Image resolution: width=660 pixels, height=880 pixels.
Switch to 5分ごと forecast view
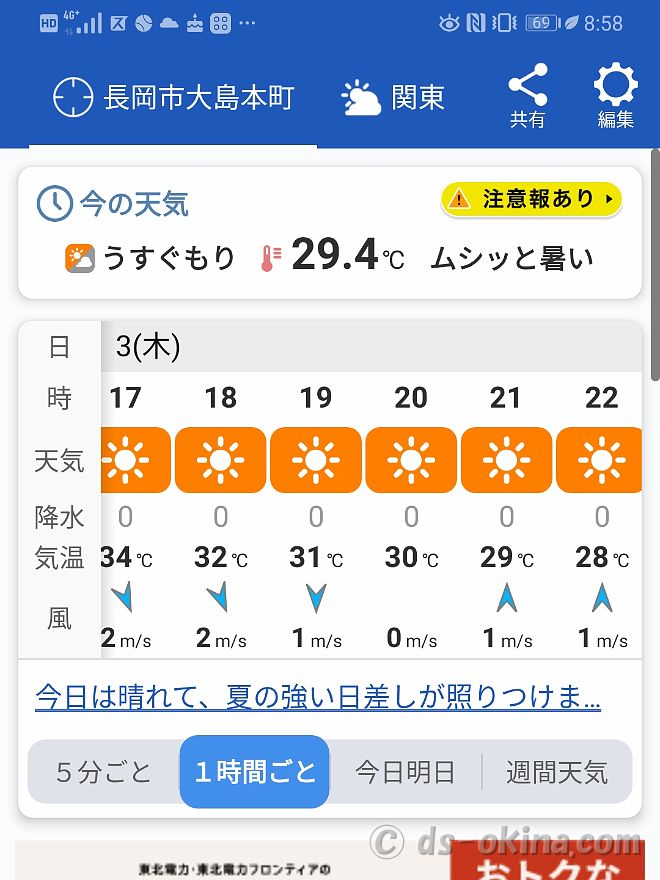[x=104, y=772]
